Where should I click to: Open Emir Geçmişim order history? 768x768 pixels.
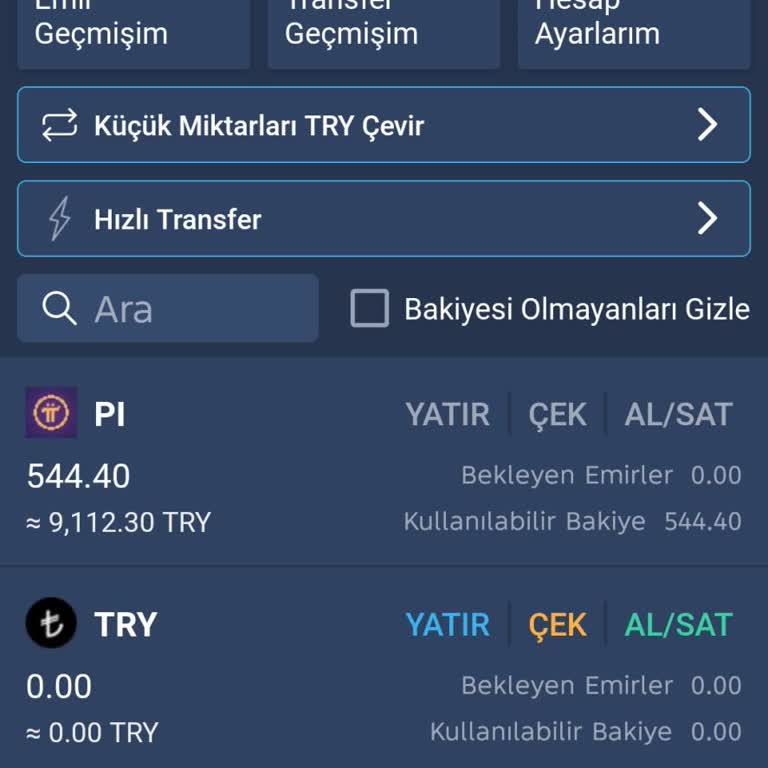[x=134, y=32]
